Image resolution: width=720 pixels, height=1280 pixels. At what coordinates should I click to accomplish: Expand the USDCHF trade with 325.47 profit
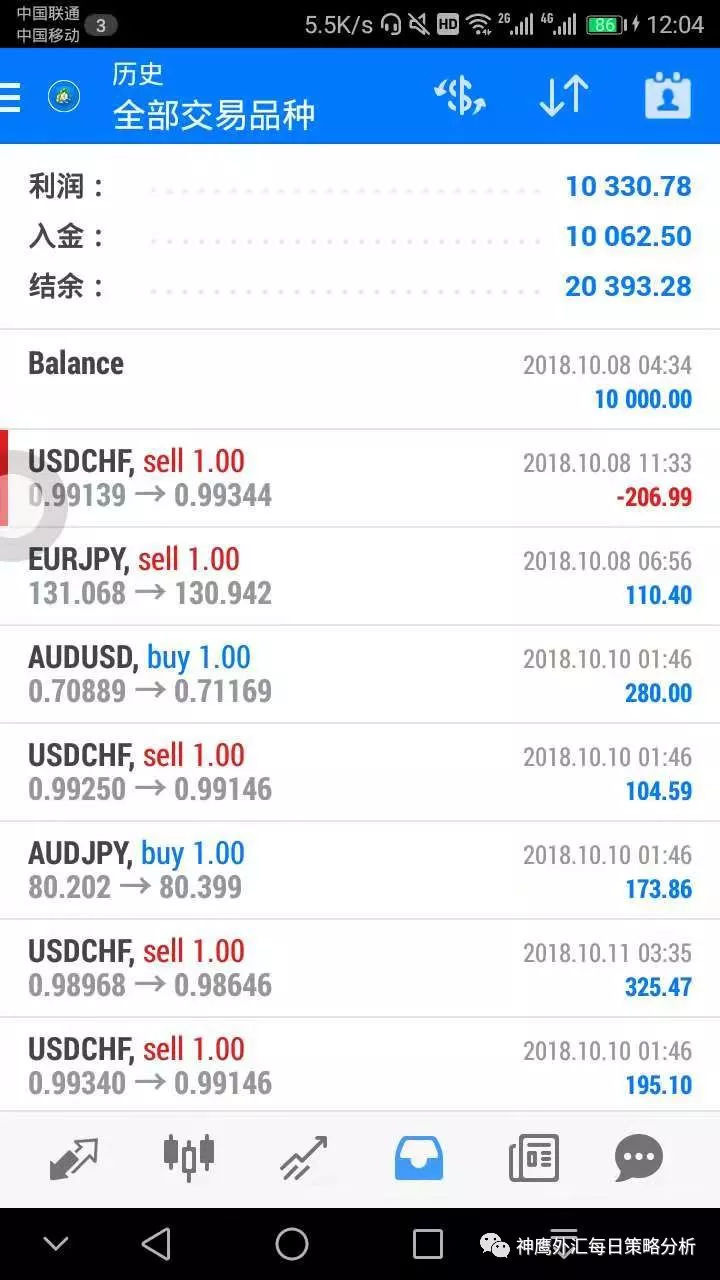point(360,968)
